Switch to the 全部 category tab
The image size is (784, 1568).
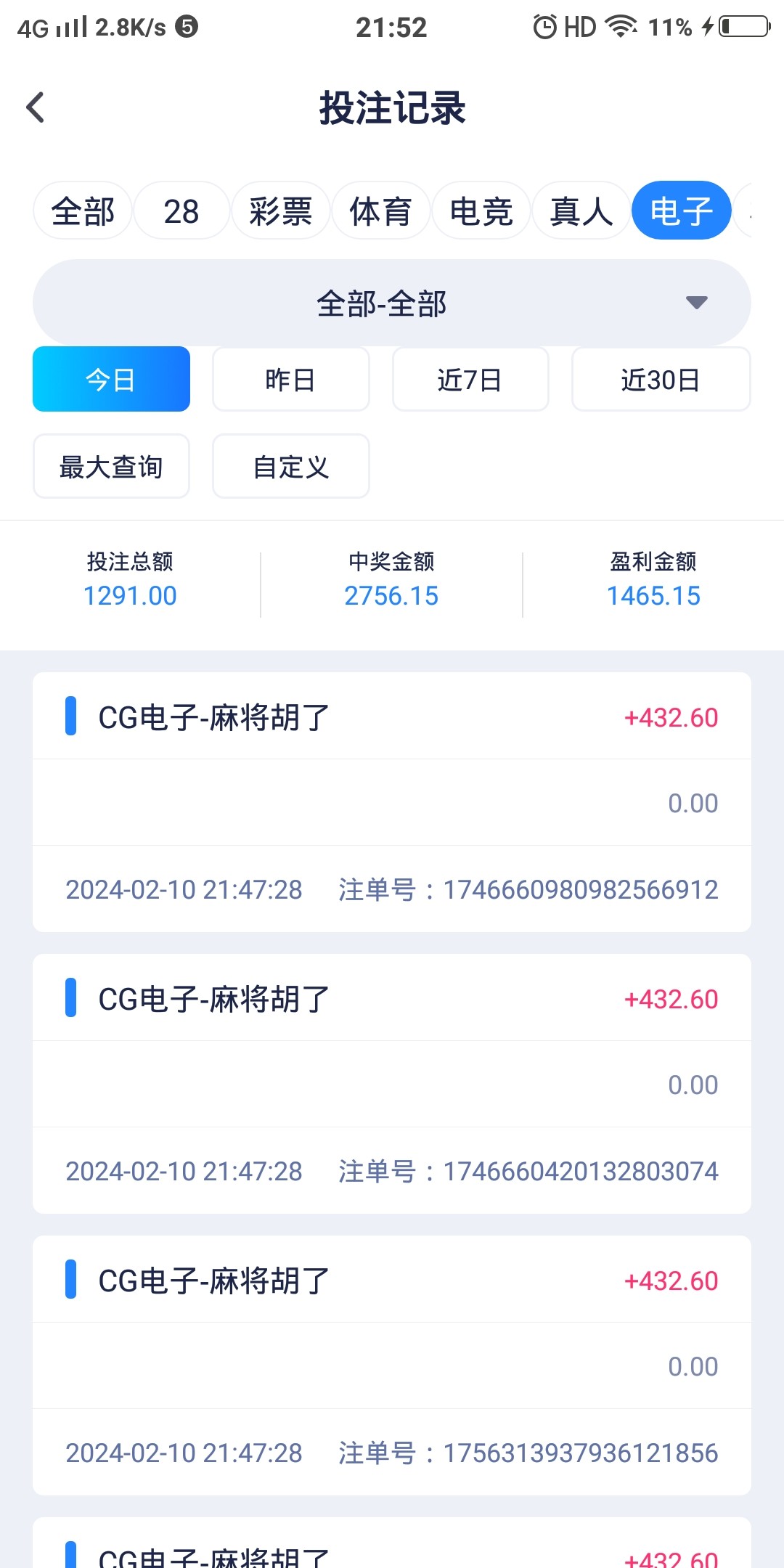tap(83, 211)
